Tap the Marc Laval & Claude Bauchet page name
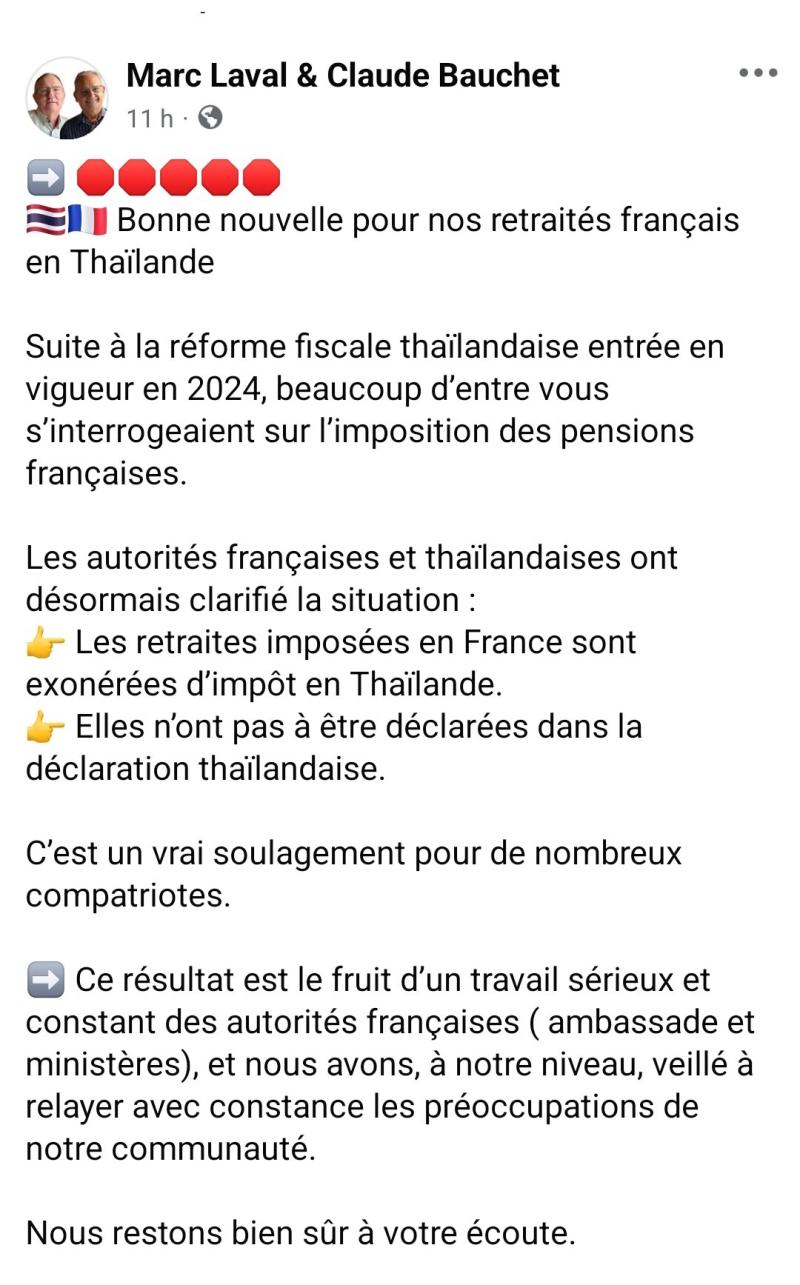 click(x=343, y=75)
